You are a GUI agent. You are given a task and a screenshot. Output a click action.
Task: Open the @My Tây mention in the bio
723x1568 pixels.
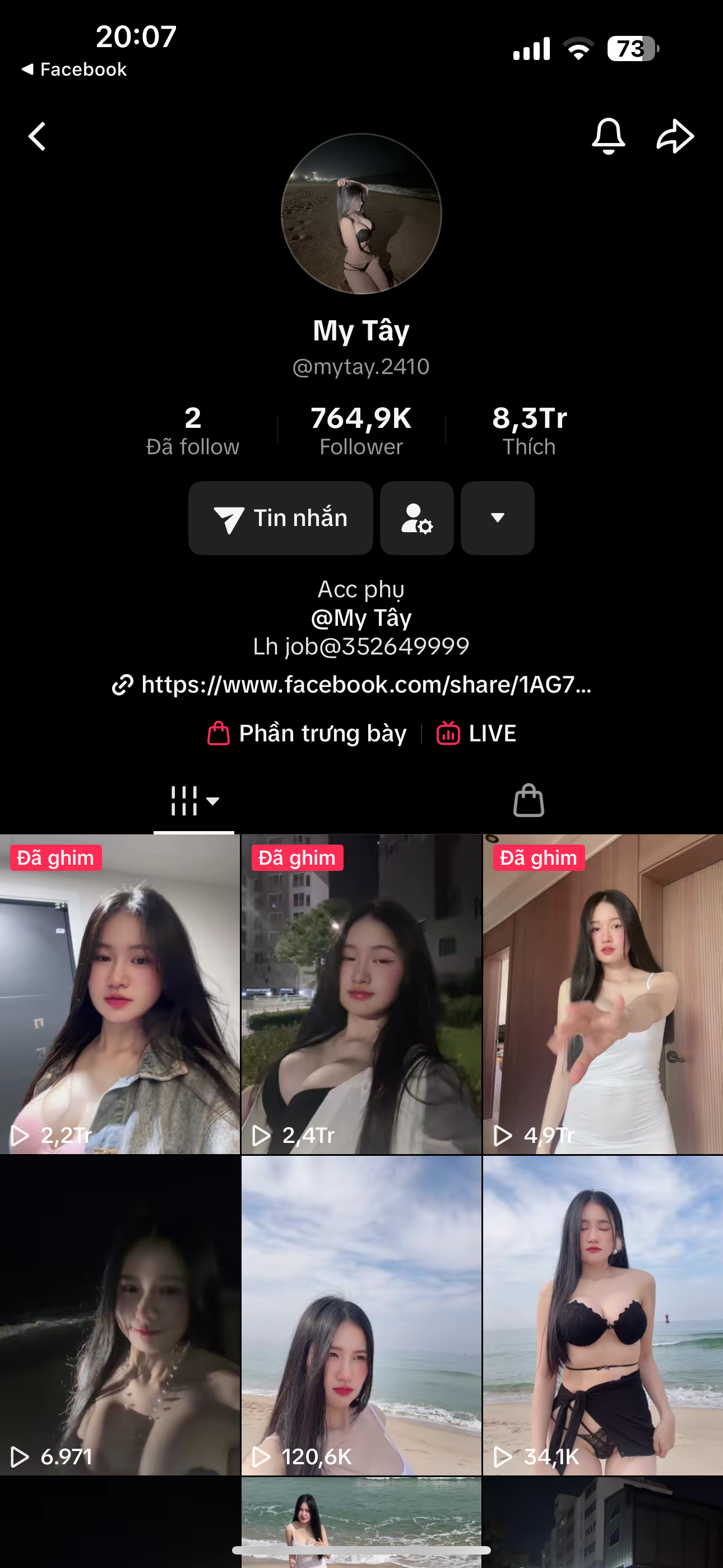(361, 618)
